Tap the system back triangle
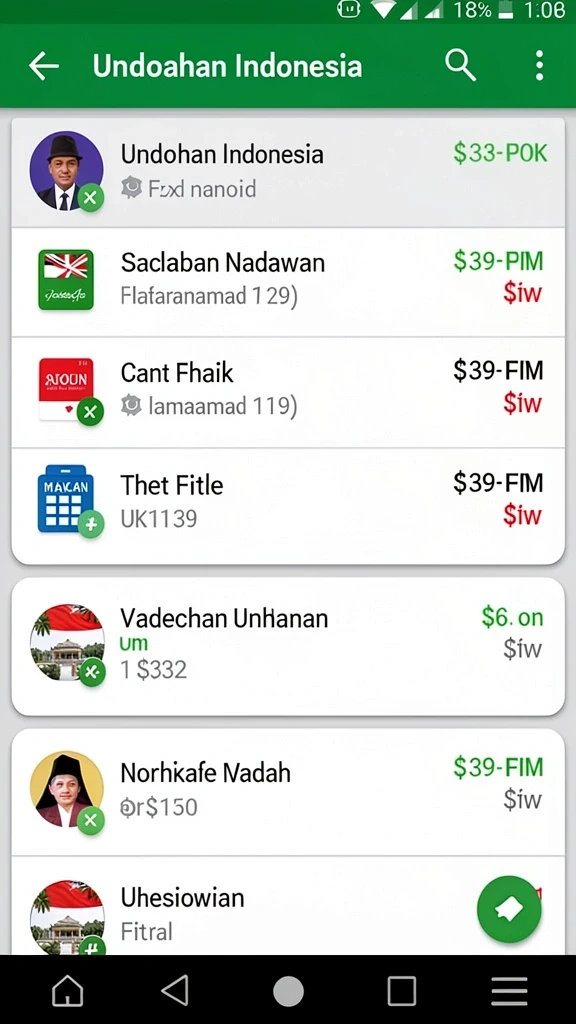Image resolution: width=576 pixels, height=1024 pixels. click(175, 990)
